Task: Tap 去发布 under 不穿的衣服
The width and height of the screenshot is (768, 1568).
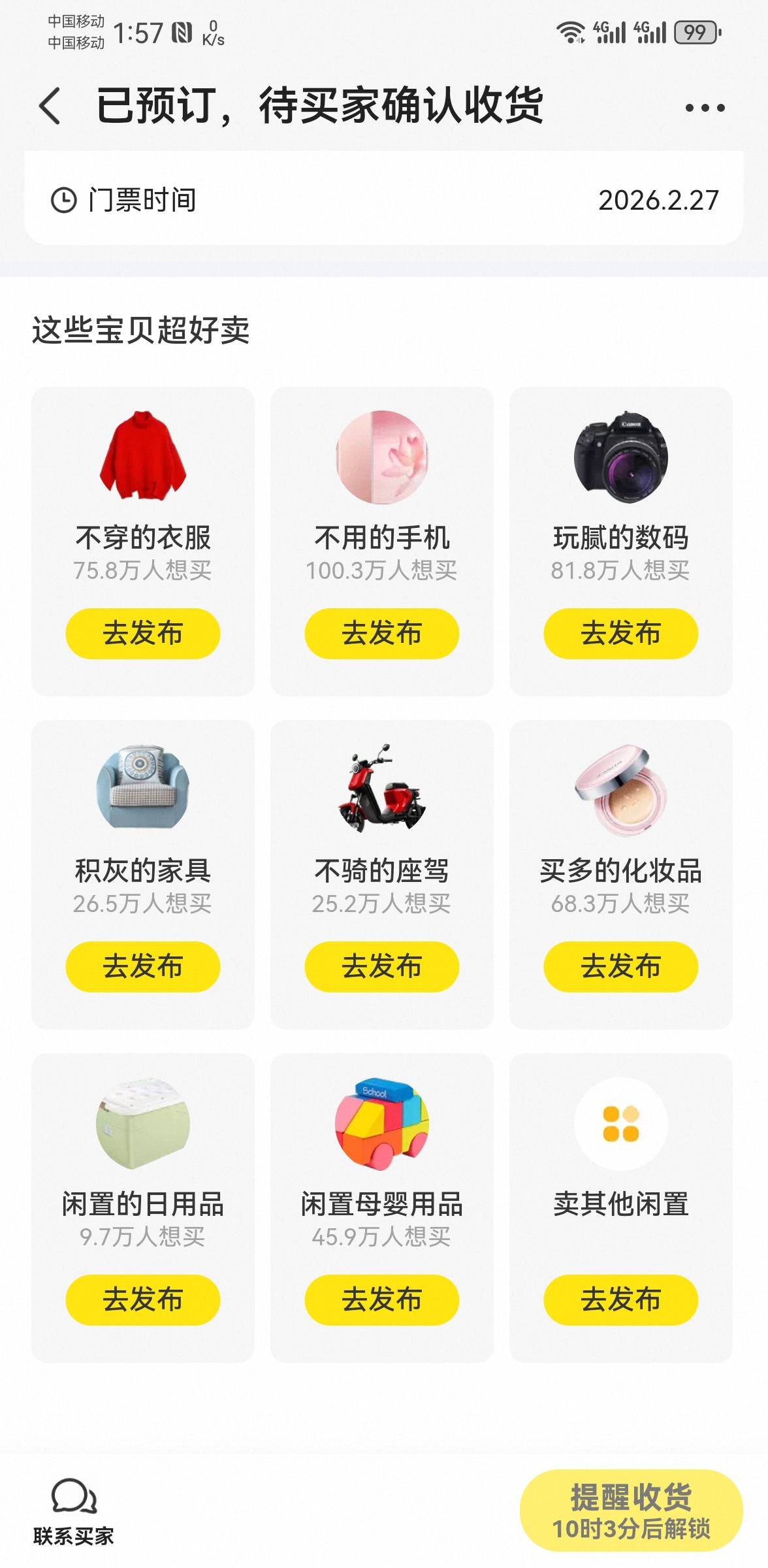Action: point(143,633)
